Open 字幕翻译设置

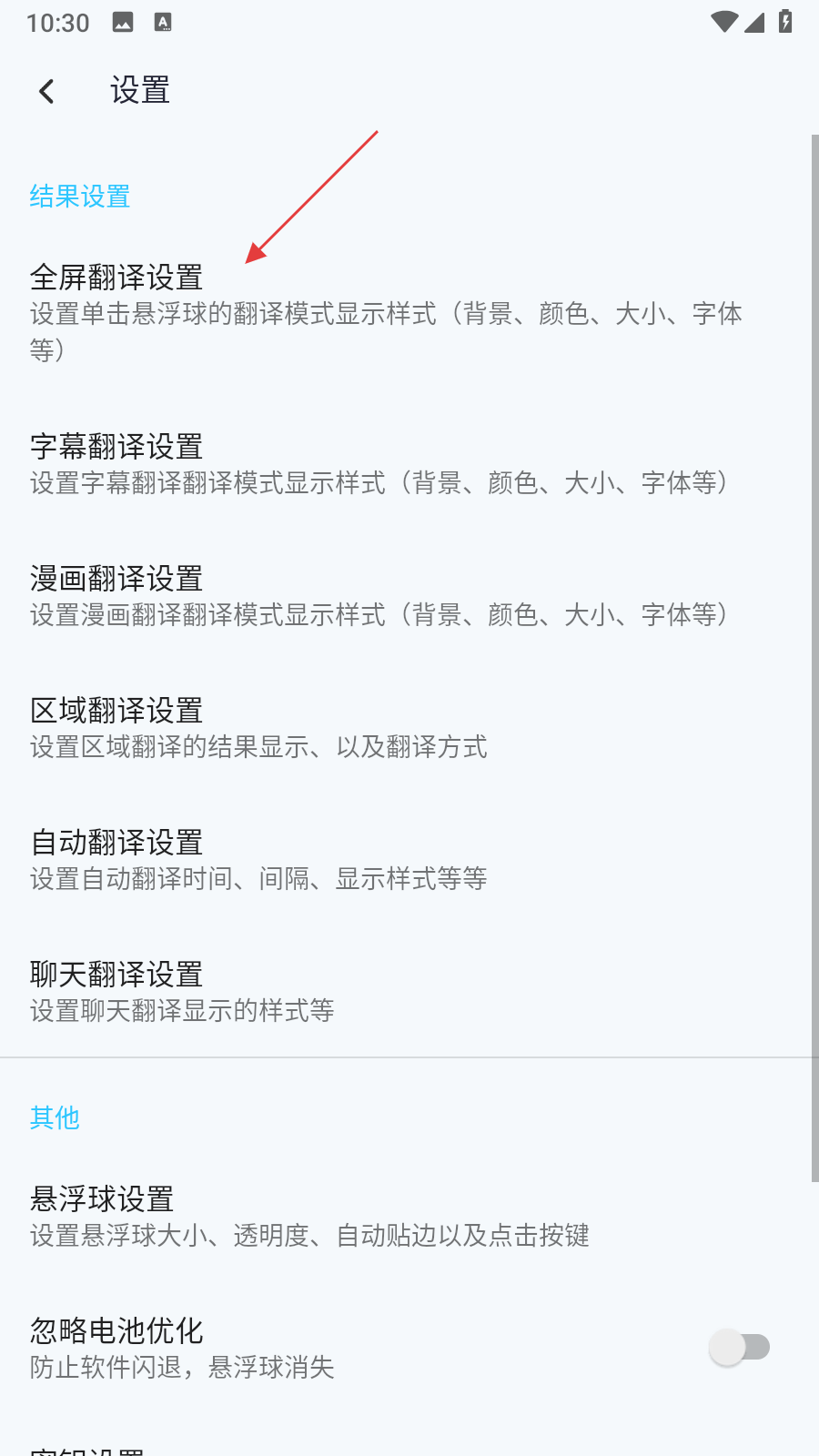pyautogui.click(x=116, y=448)
